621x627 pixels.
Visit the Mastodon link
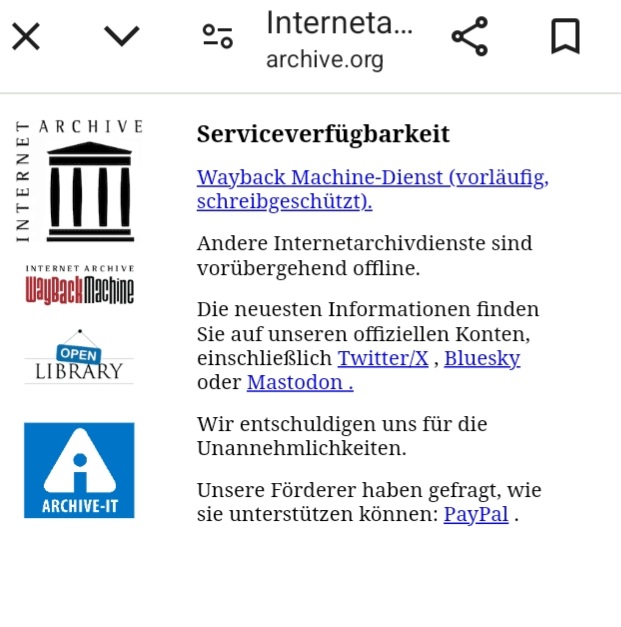click(x=299, y=382)
